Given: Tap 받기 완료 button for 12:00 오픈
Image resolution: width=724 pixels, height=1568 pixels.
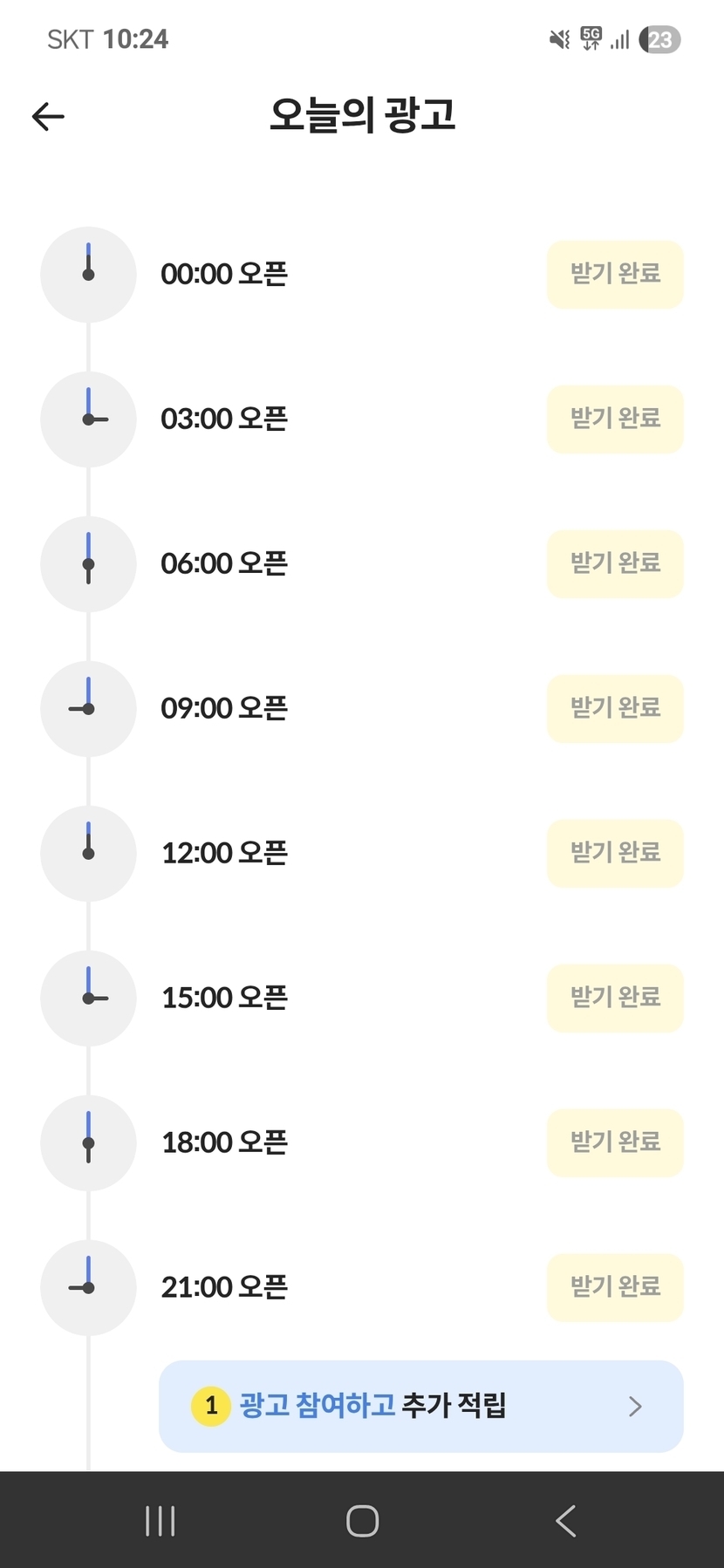Looking at the screenshot, I should [x=615, y=854].
